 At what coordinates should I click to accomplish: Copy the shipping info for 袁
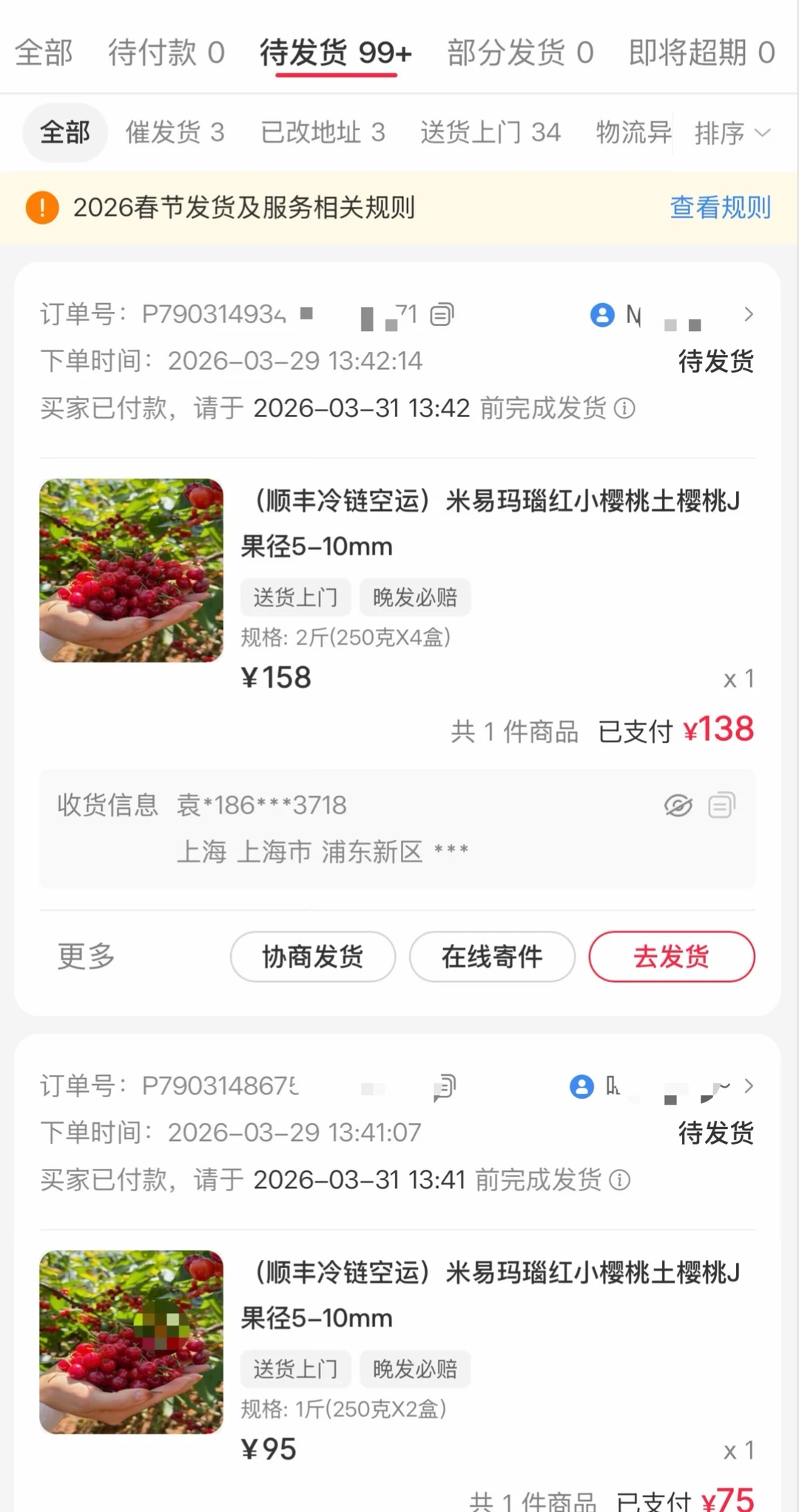tap(721, 805)
